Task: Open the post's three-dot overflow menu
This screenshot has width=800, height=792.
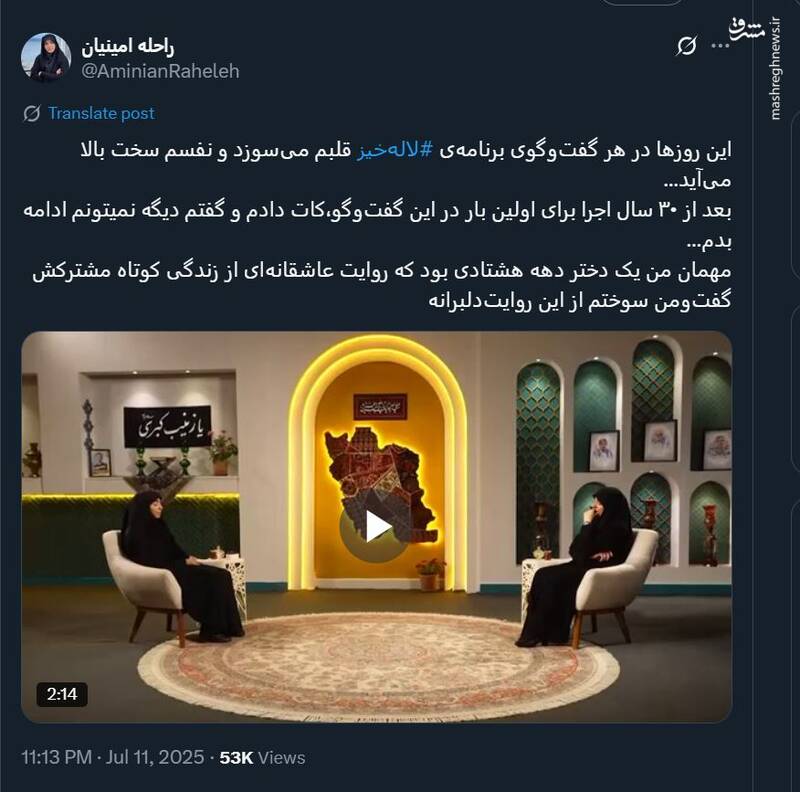Action: [x=719, y=46]
